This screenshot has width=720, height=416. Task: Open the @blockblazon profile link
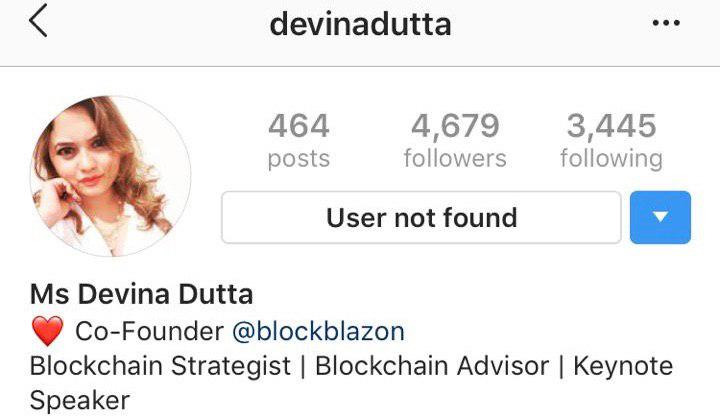(318, 331)
